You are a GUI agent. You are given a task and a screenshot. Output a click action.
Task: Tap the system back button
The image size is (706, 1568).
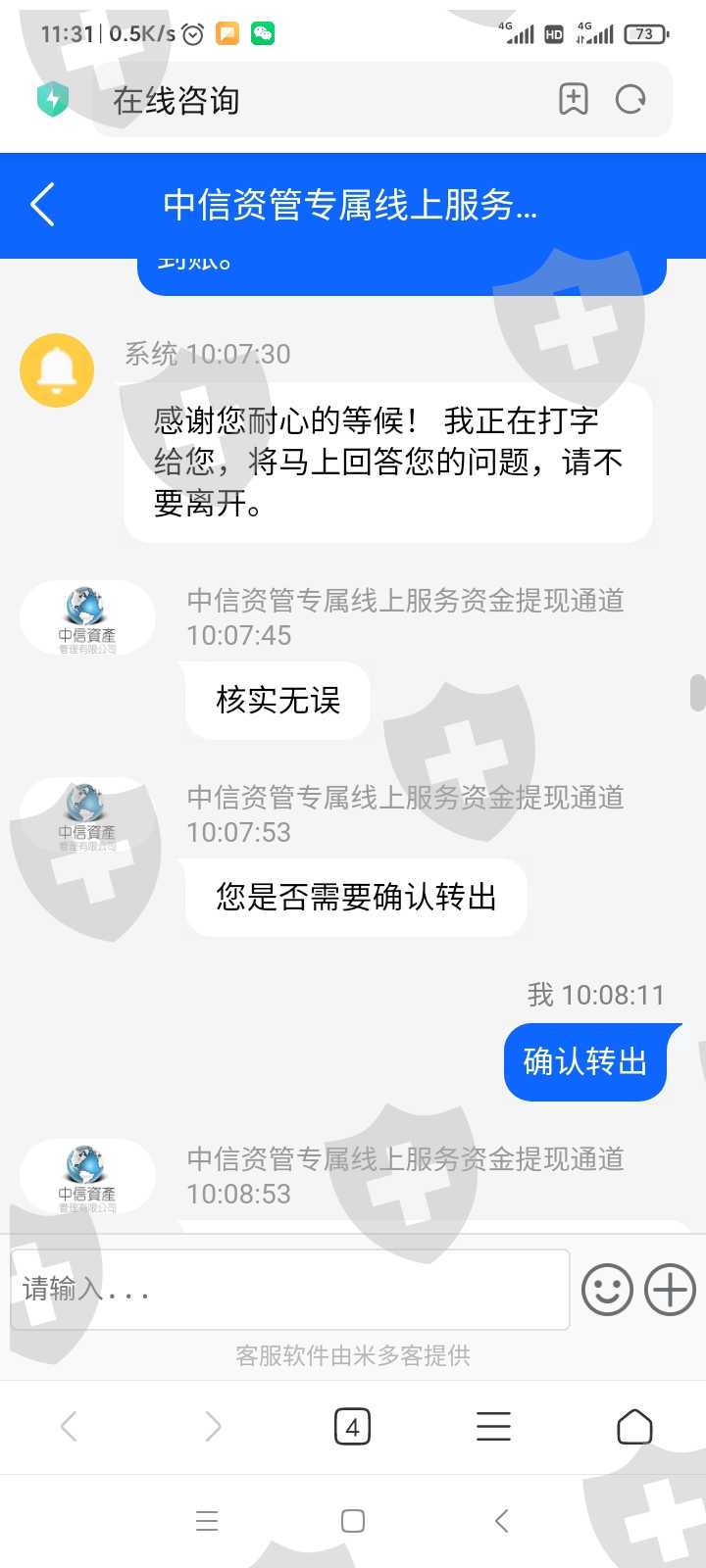501,1521
